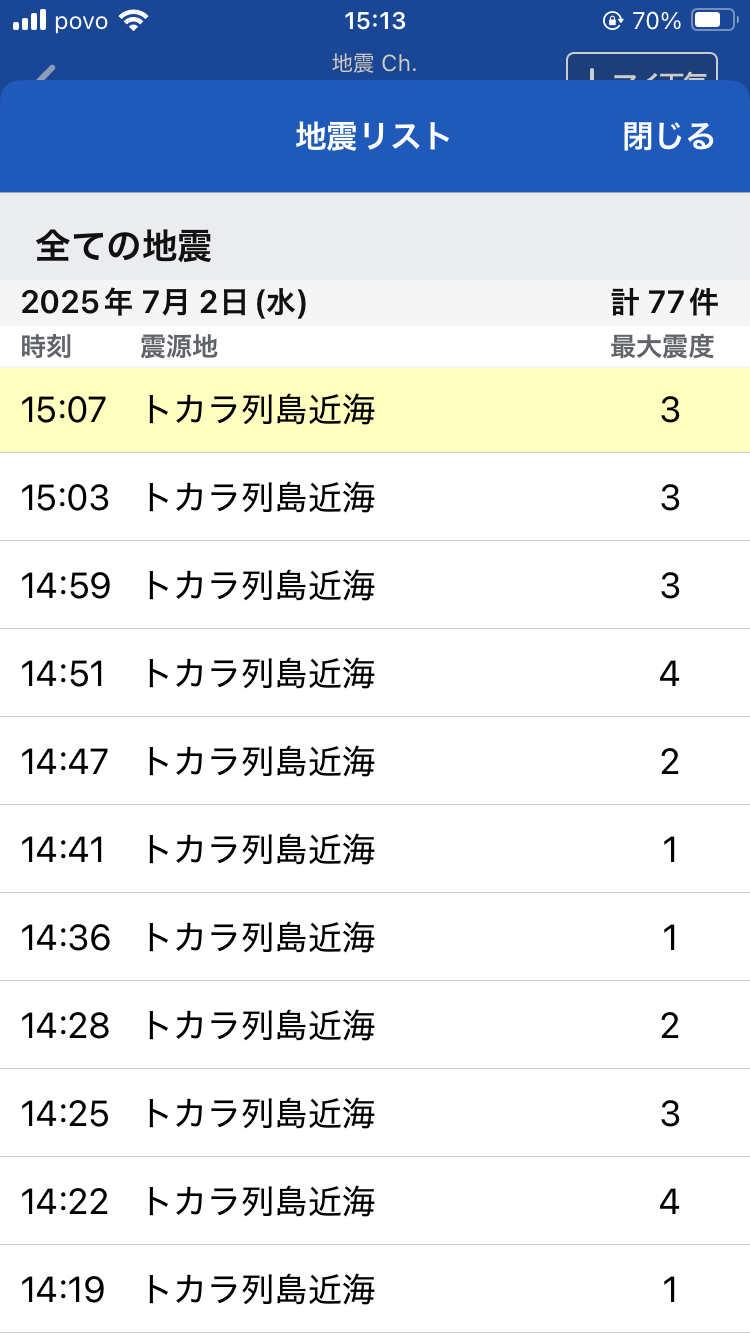Open the 14:47 earthquake entry

[375, 761]
